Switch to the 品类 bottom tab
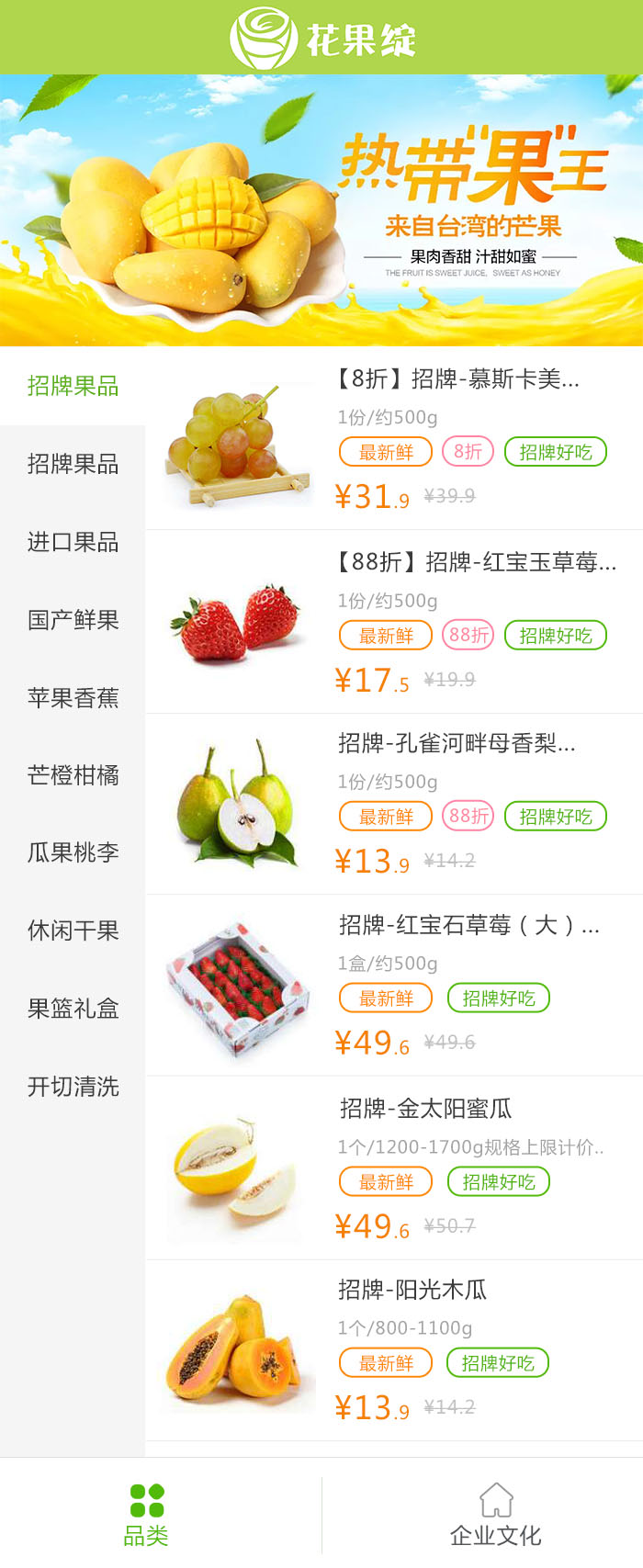643x1568 pixels. (146, 1515)
